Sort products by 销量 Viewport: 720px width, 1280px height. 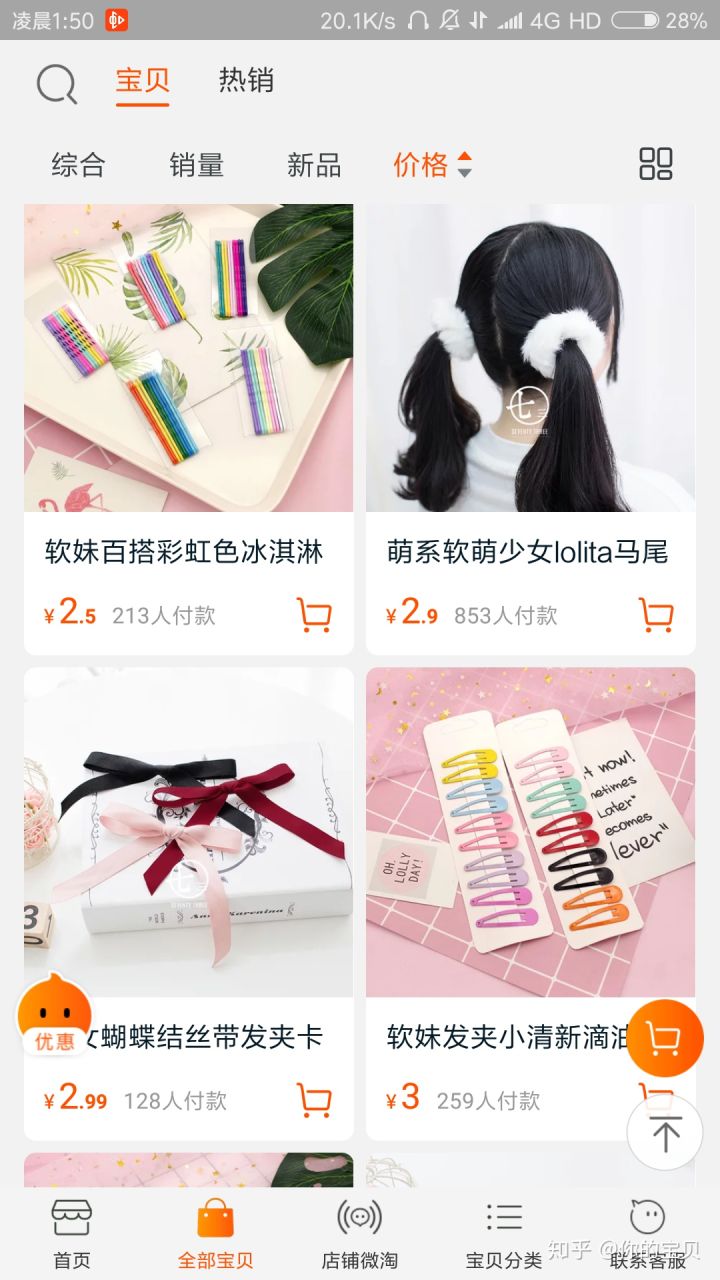pyautogui.click(x=196, y=165)
